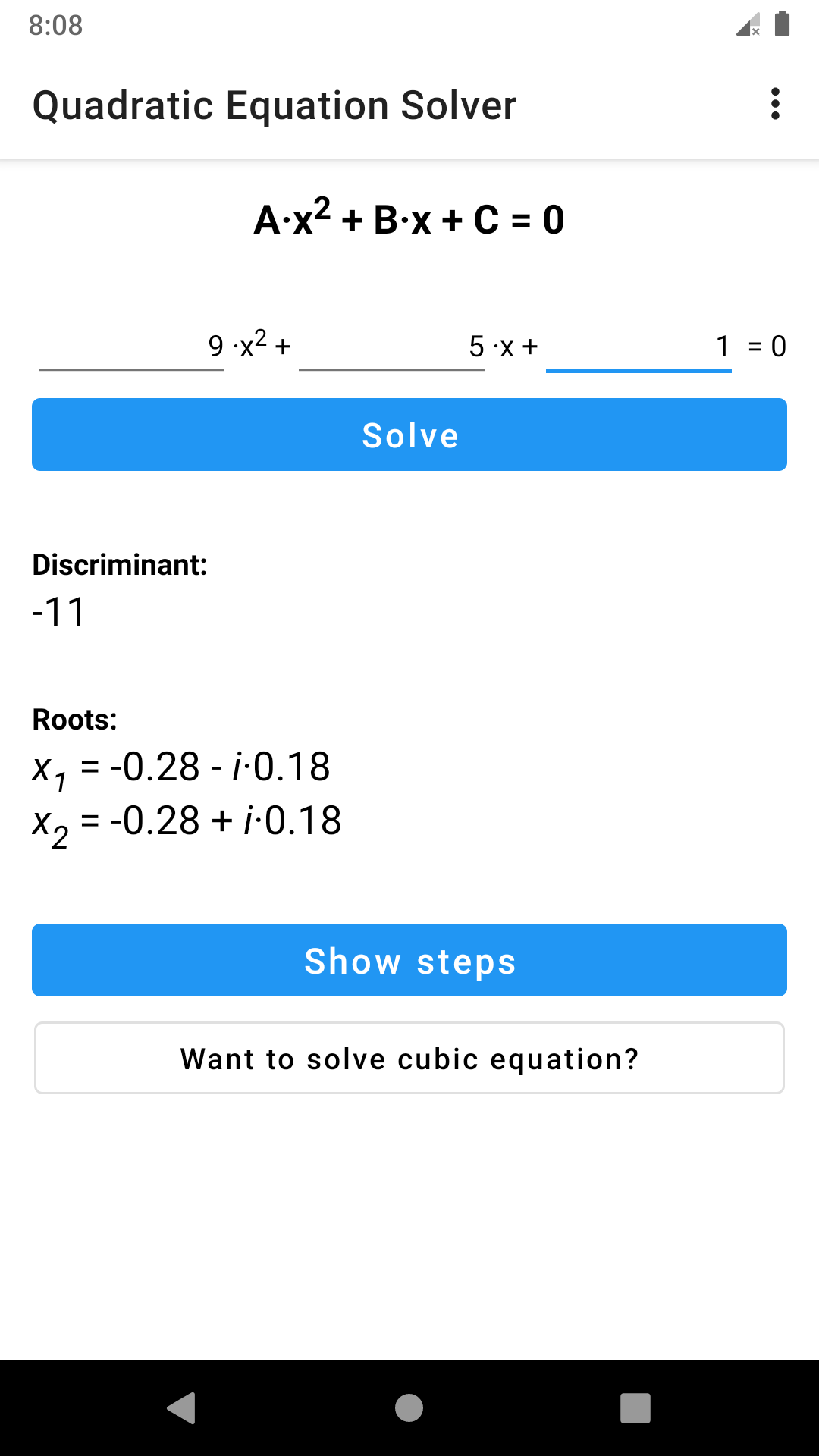The image size is (819, 1456).
Task: Go back using the system back button
Action: pyautogui.click(x=182, y=1408)
